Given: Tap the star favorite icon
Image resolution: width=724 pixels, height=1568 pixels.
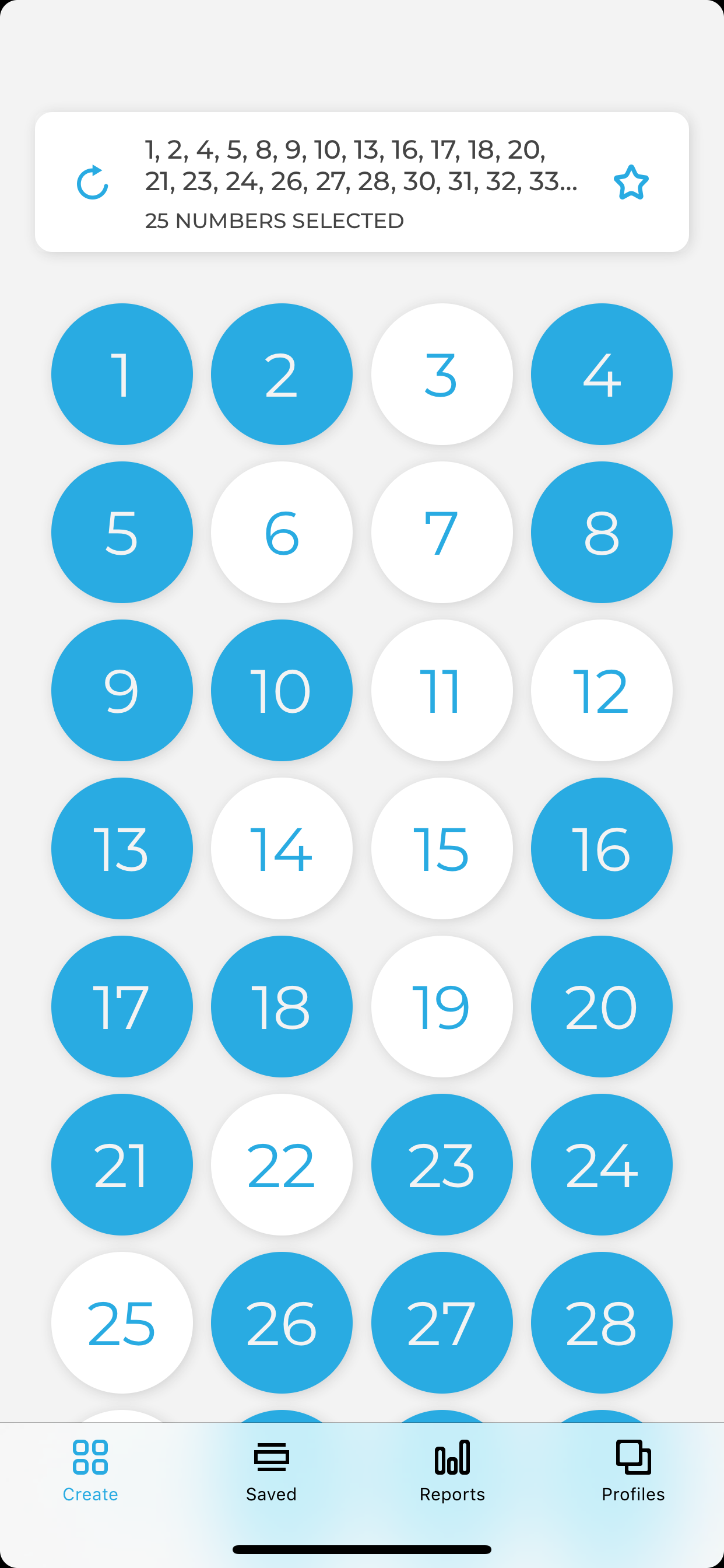Looking at the screenshot, I should point(631,181).
